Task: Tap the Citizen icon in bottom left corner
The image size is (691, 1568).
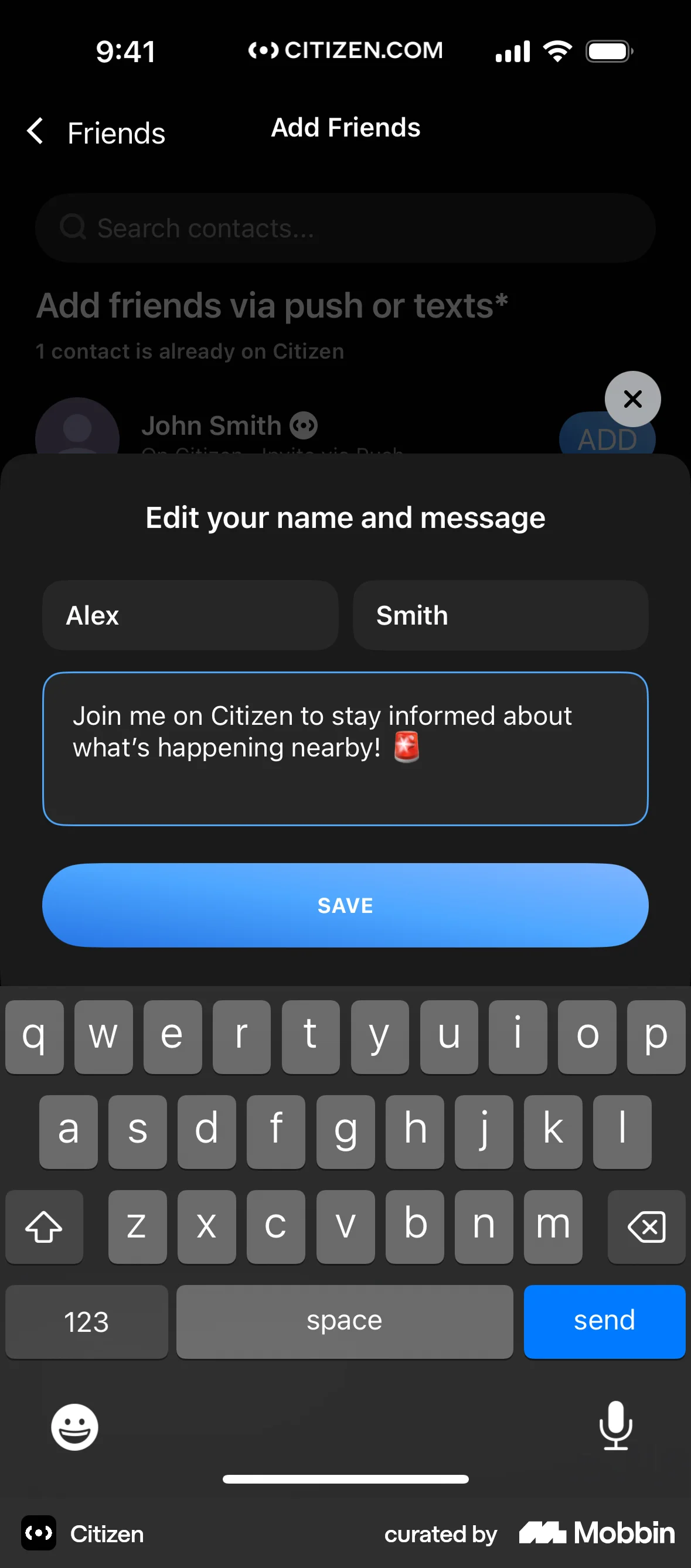Action: tap(38, 1533)
